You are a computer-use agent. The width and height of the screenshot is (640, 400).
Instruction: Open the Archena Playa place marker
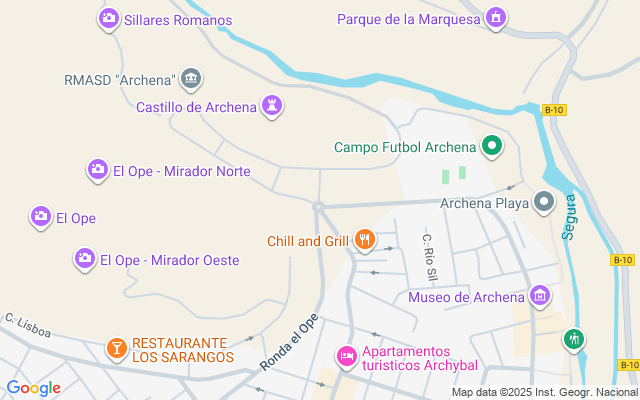coord(544,203)
